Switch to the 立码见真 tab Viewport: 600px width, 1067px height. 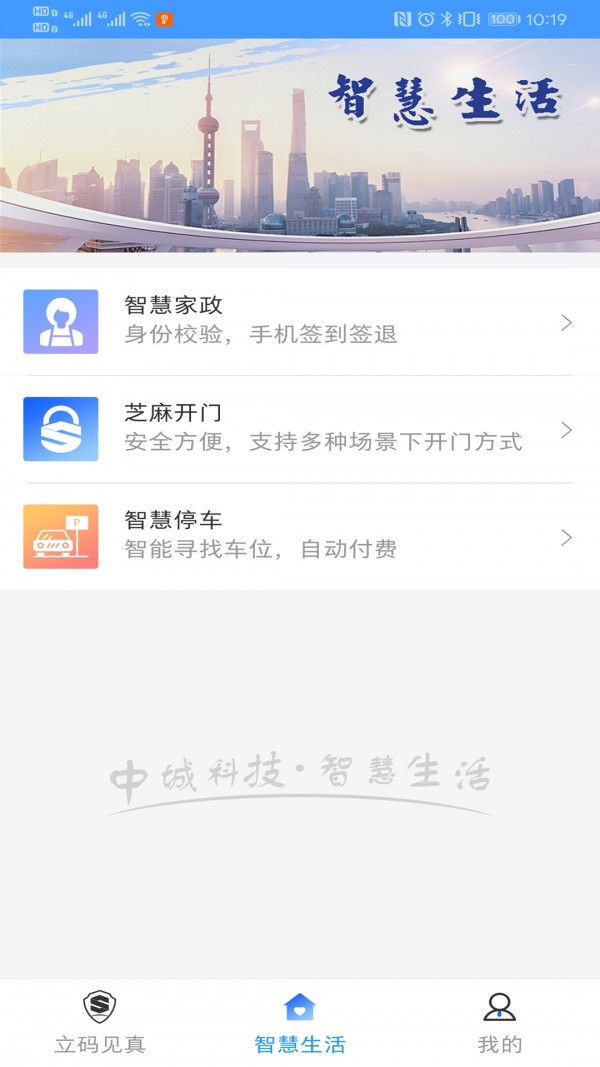tap(100, 1023)
